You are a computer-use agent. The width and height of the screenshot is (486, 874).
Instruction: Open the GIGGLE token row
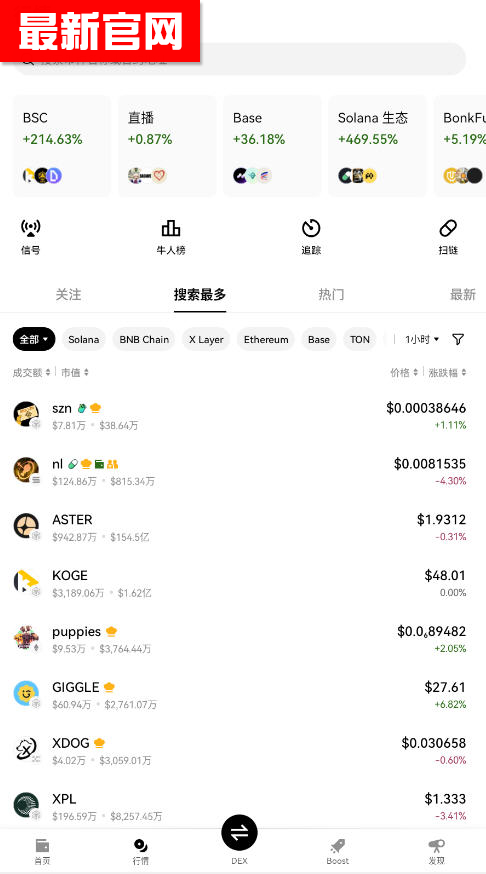(240, 695)
